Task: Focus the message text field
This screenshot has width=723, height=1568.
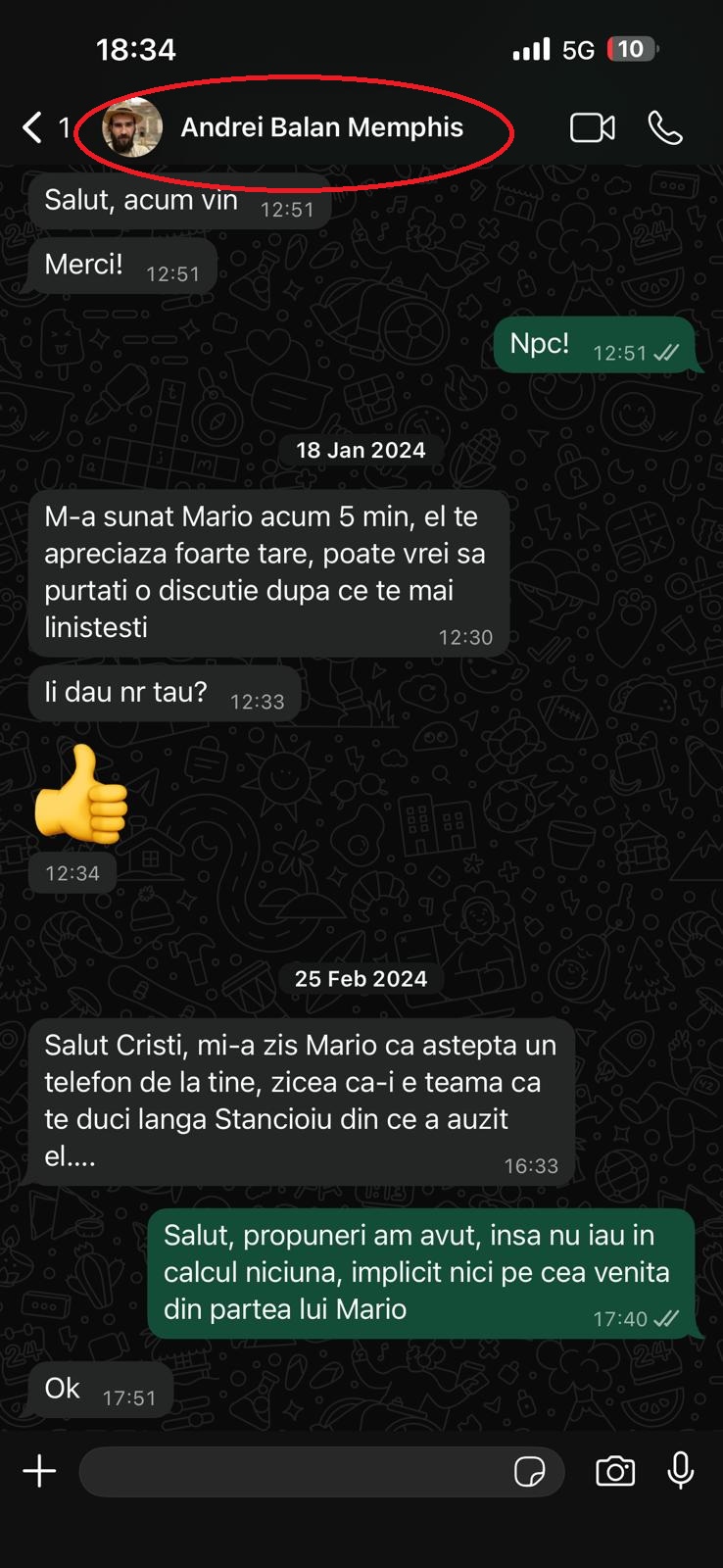Action: 294,1471
